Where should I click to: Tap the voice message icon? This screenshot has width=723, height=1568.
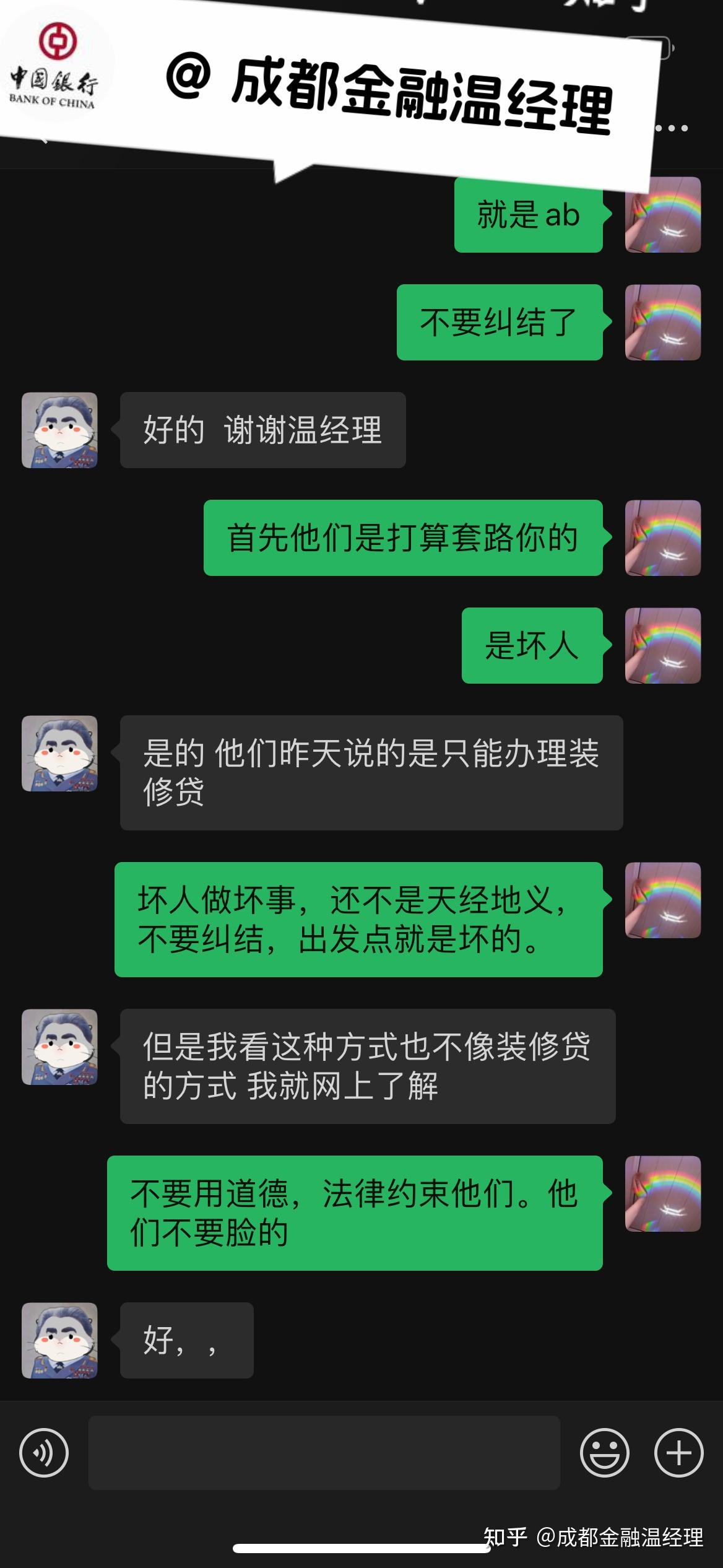pyautogui.click(x=44, y=1453)
